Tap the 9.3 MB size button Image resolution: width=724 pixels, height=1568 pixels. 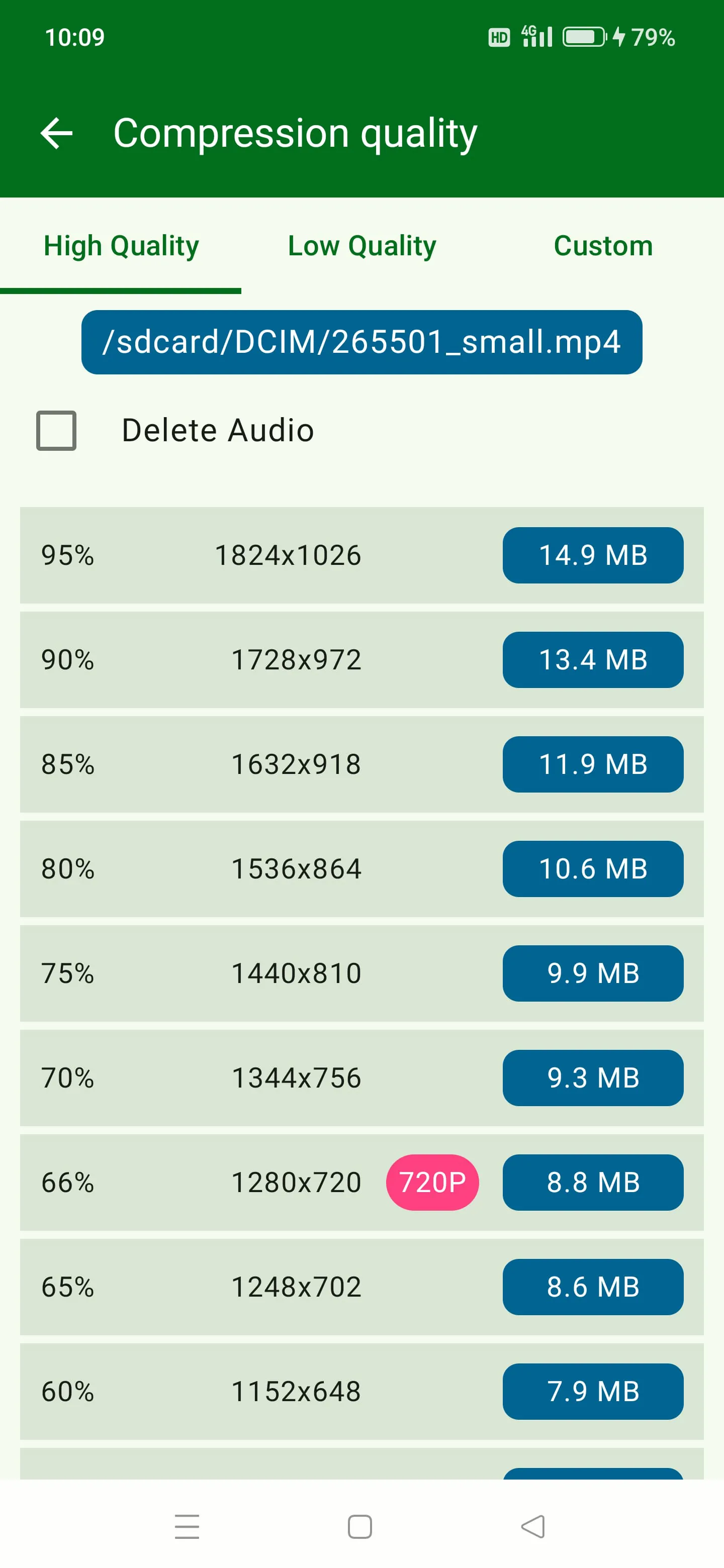pyautogui.click(x=592, y=1078)
